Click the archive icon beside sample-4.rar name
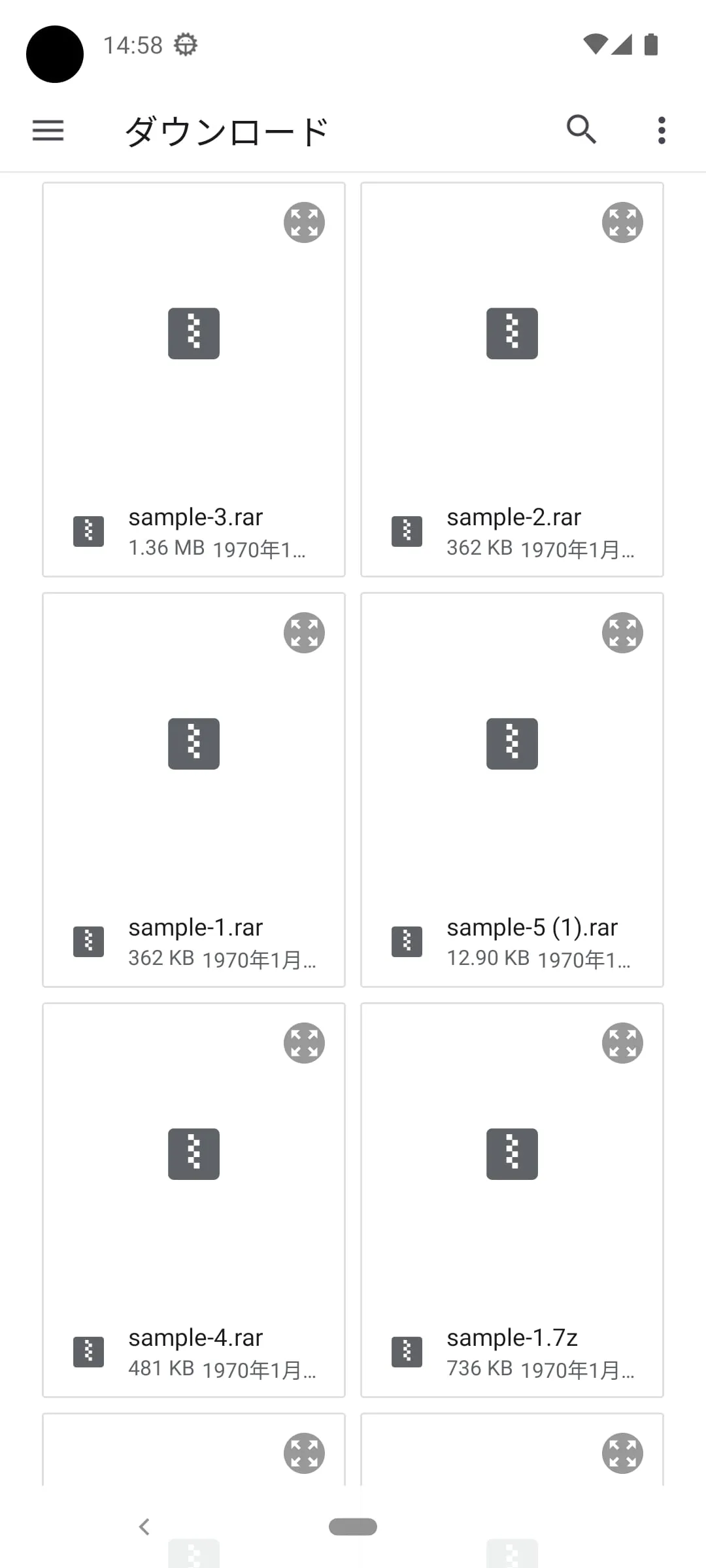 point(88,1351)
